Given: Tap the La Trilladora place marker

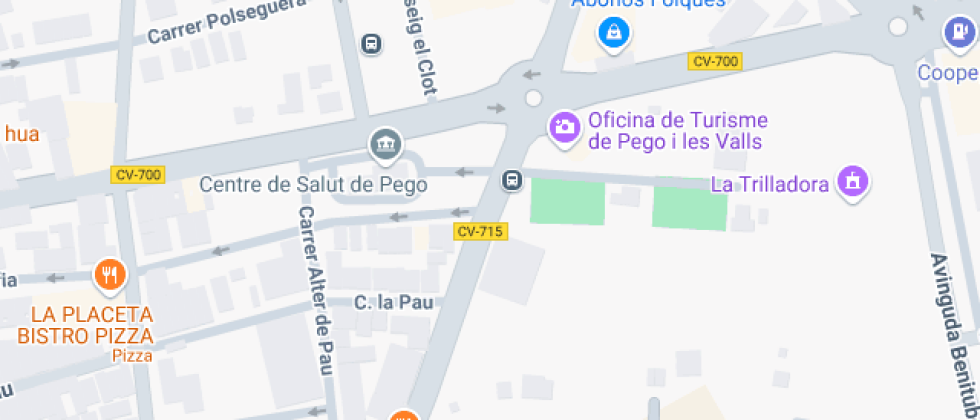Looking at the screenshot, I should tap(853, 182).
